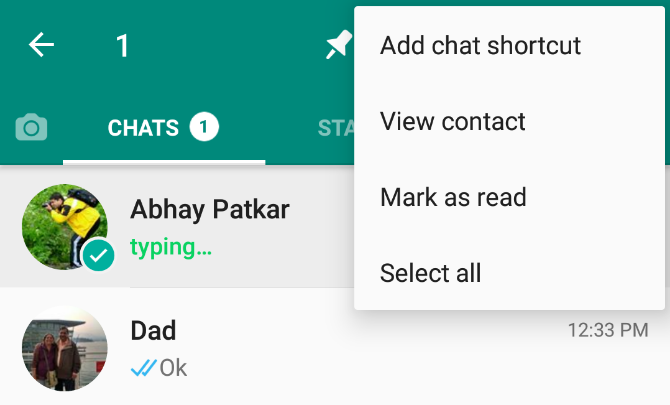Mark the chat as read
Image resolution: width=670 pixels, height=405 pixels.
point(453,197)
